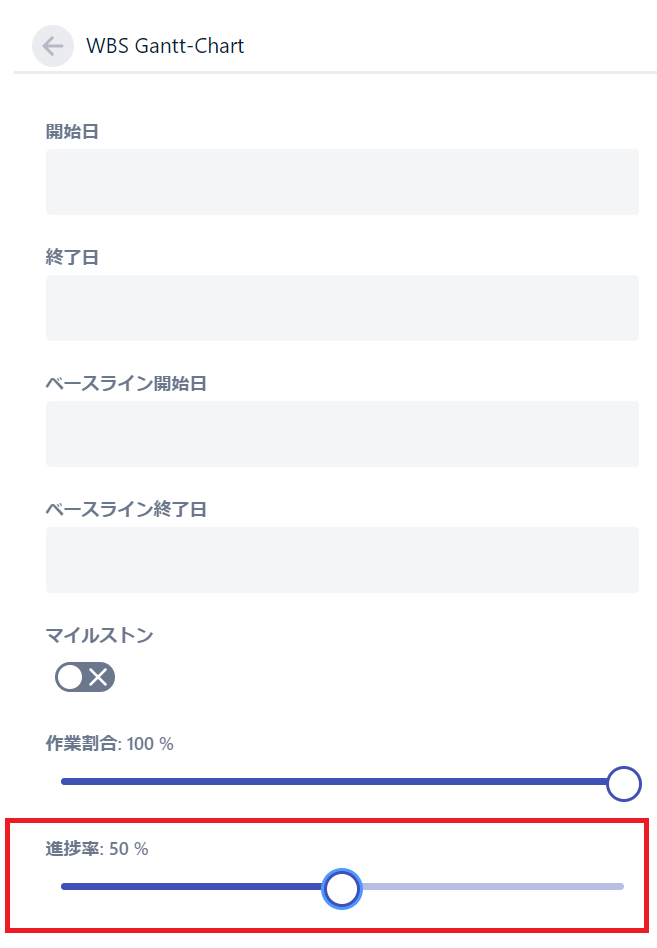Select the ベースライン終了日 field

point(342,560)
